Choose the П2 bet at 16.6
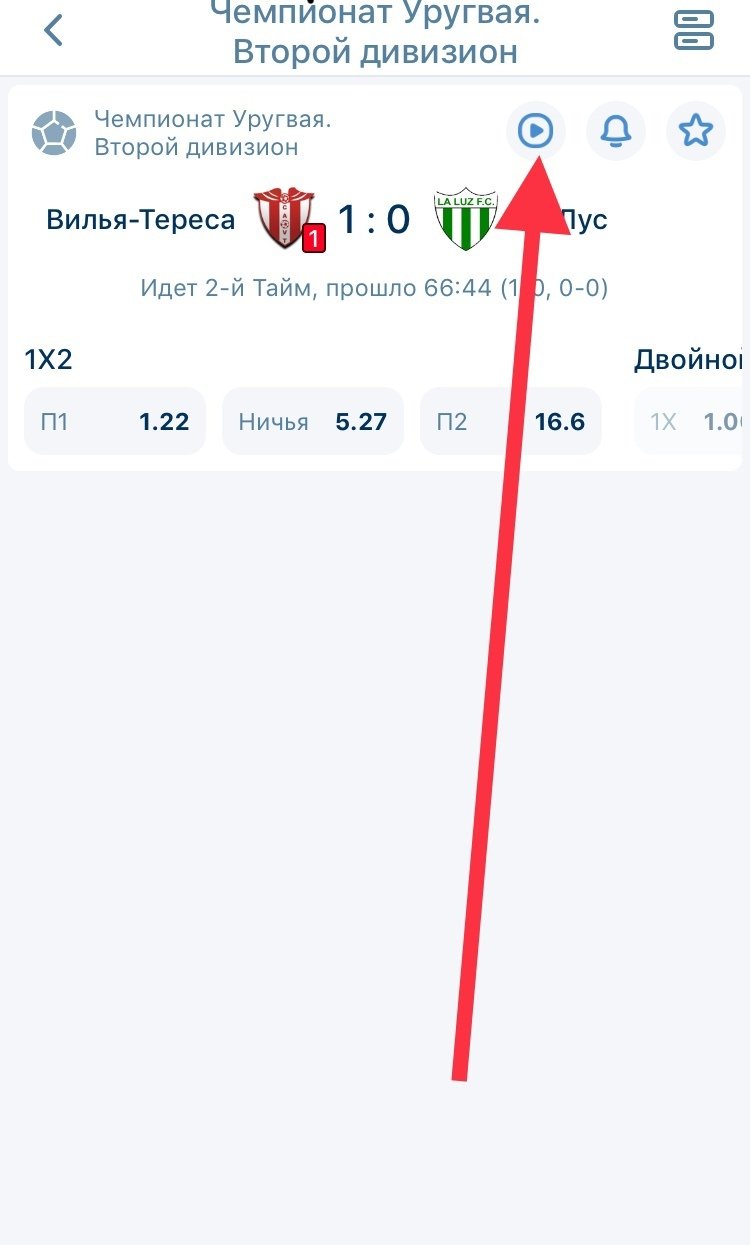Screen dimensions: 750x1245 [x=510, y=422]
